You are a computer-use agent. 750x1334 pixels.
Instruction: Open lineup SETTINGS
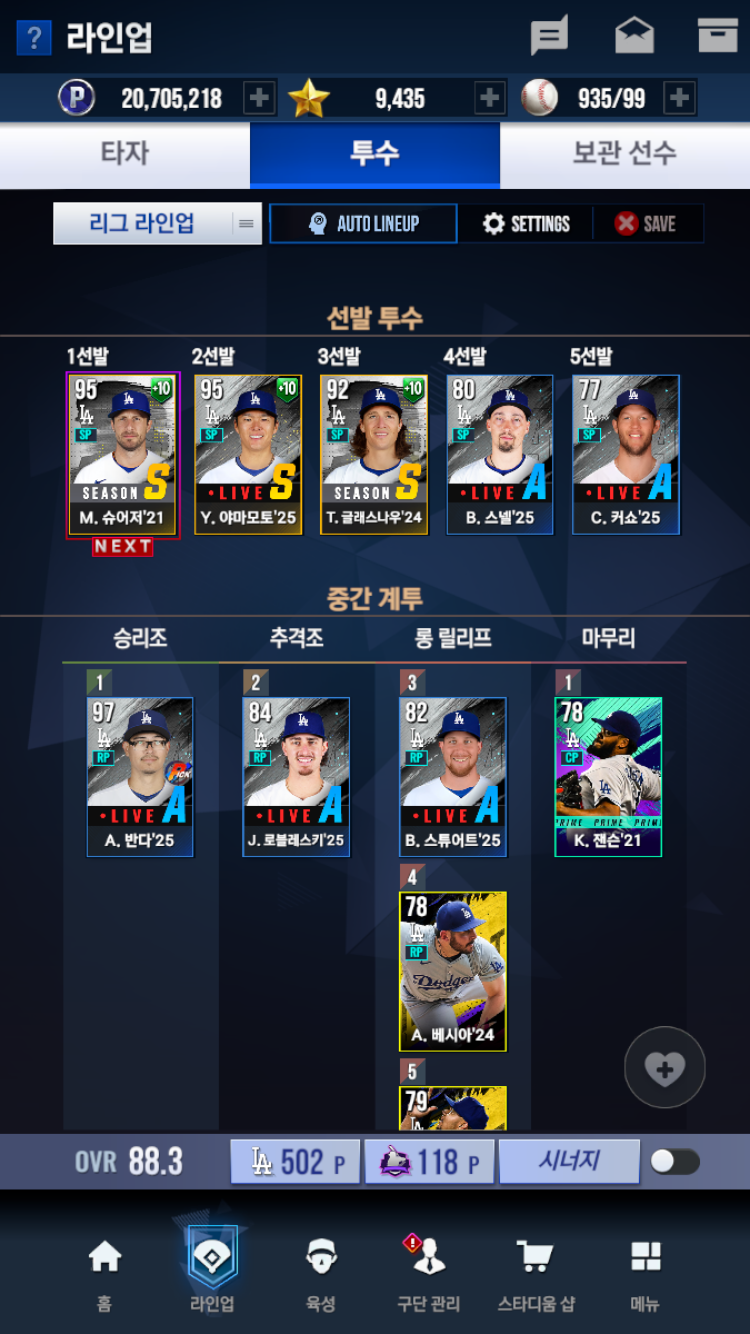click(526, 223)
